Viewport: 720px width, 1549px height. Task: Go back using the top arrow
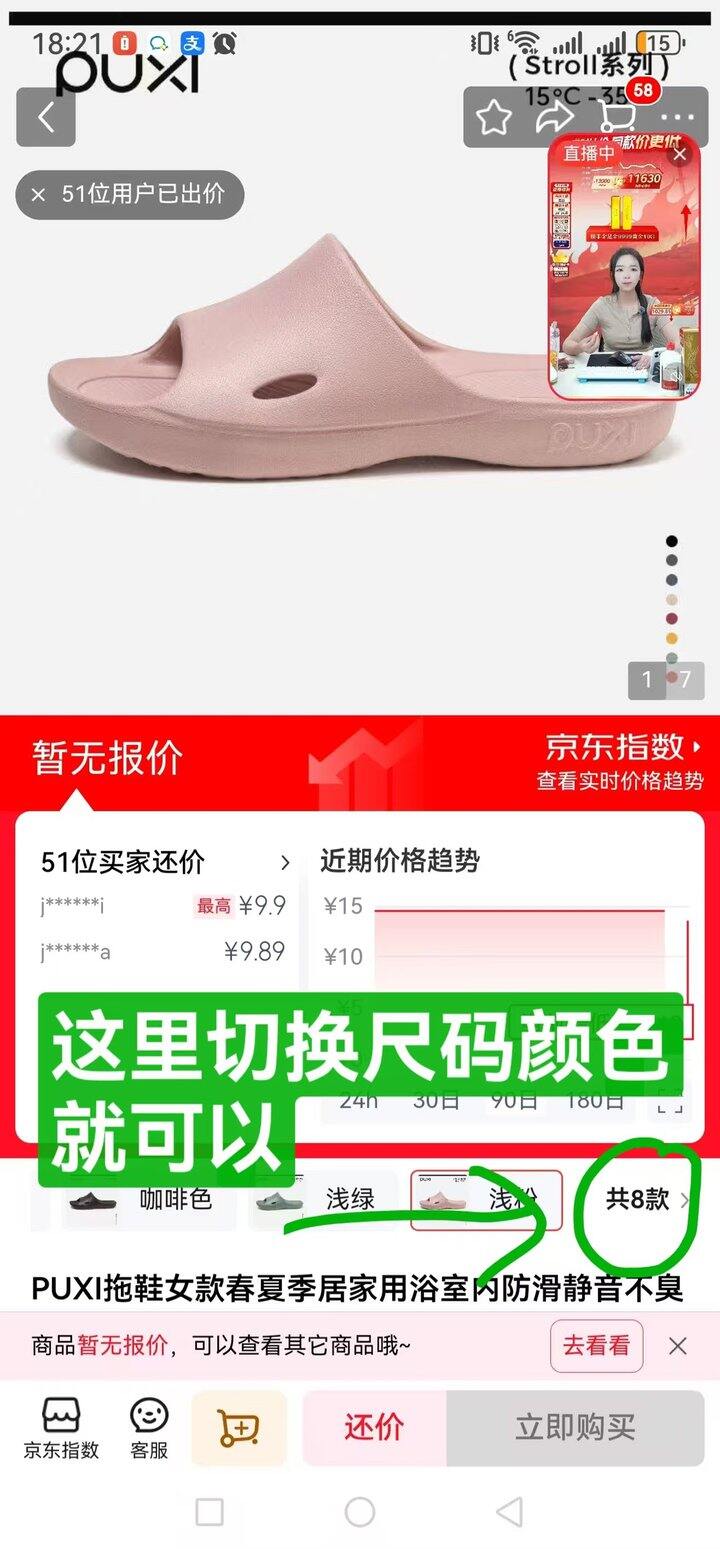pyautogui.click(x=45, y=118)
